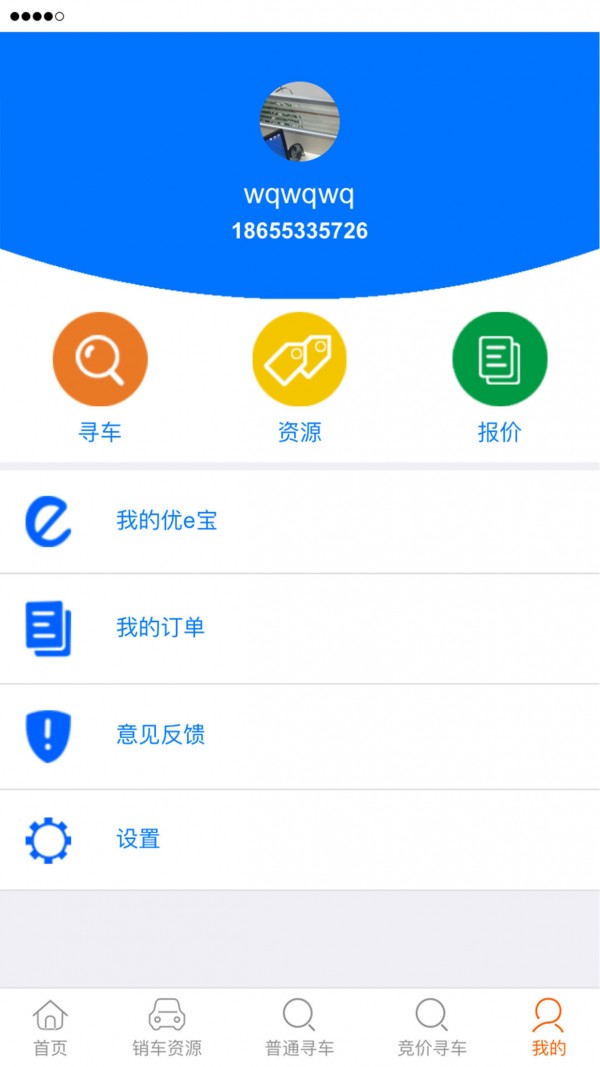This screenshot has width=600, height=1067.
Task: Switch to the 普通寻车 tab
Action: [x=299, y=1027]
